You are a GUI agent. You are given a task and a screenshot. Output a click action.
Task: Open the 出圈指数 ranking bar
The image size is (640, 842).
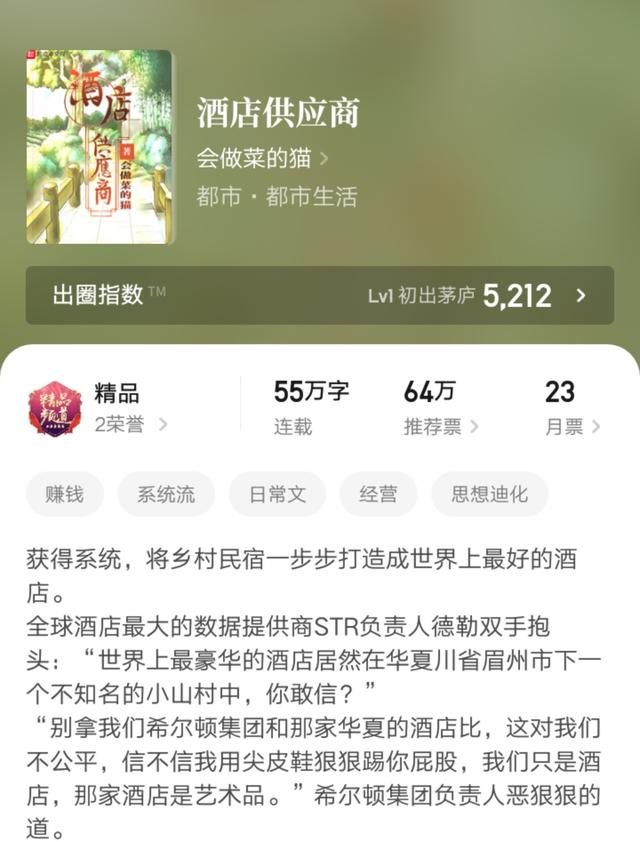click(320, 295)
